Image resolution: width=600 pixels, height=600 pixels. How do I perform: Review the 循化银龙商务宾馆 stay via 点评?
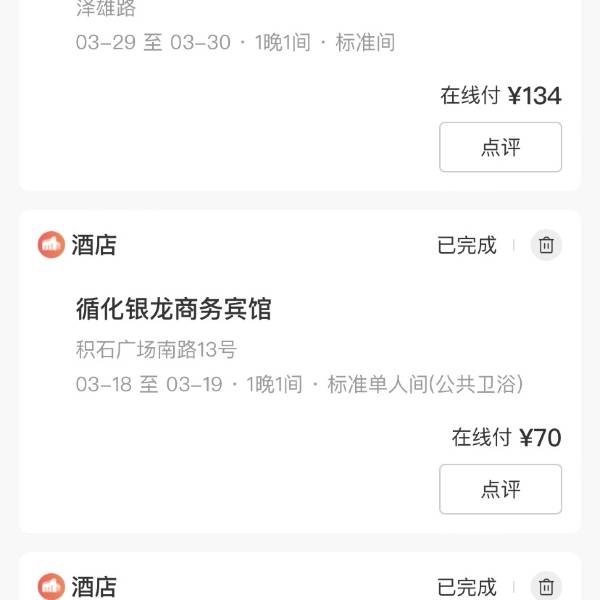tap(500, 489)
